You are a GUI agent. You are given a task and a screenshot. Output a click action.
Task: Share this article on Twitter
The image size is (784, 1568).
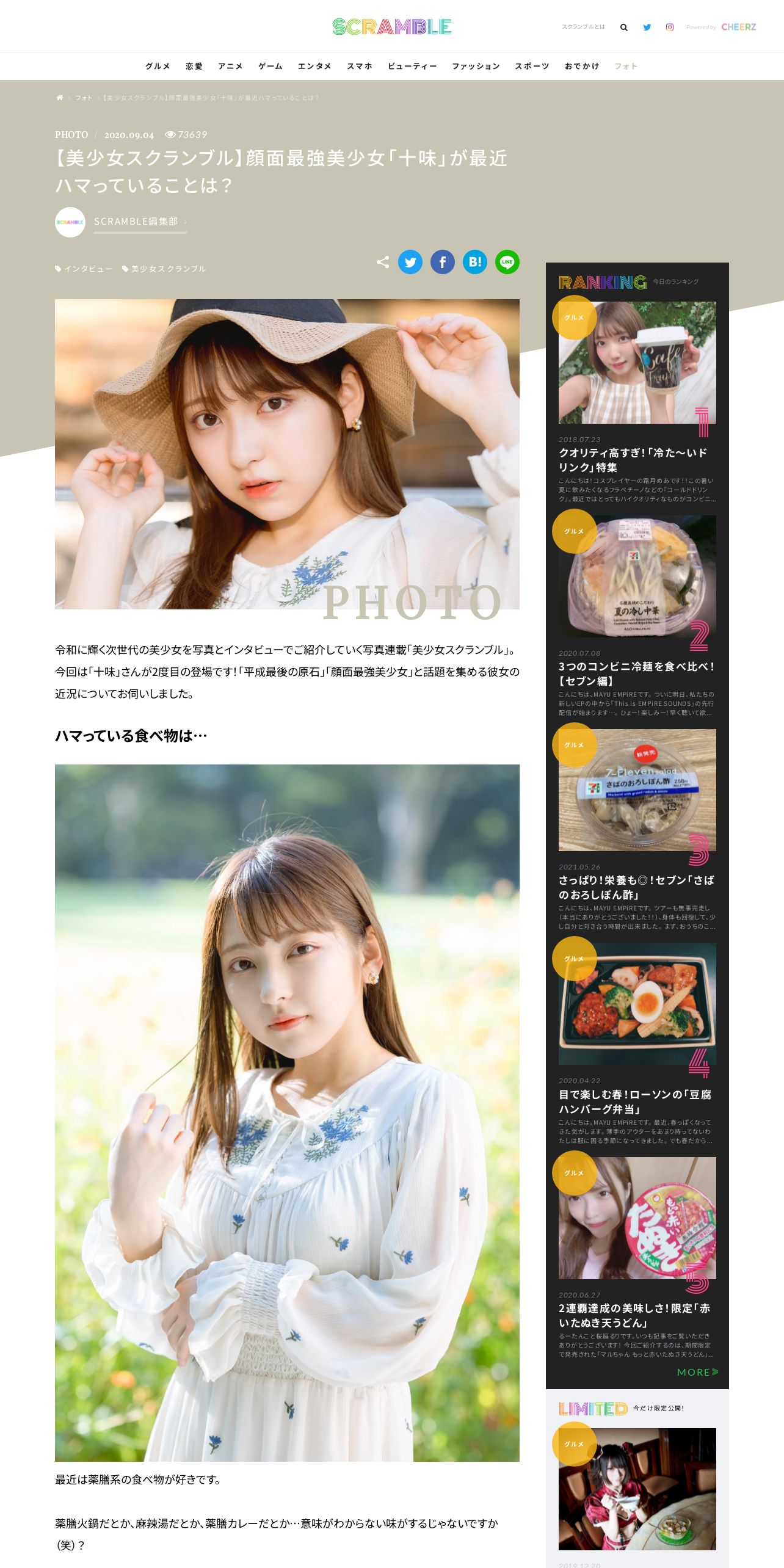pyautogui.click(x=410, y=263)
